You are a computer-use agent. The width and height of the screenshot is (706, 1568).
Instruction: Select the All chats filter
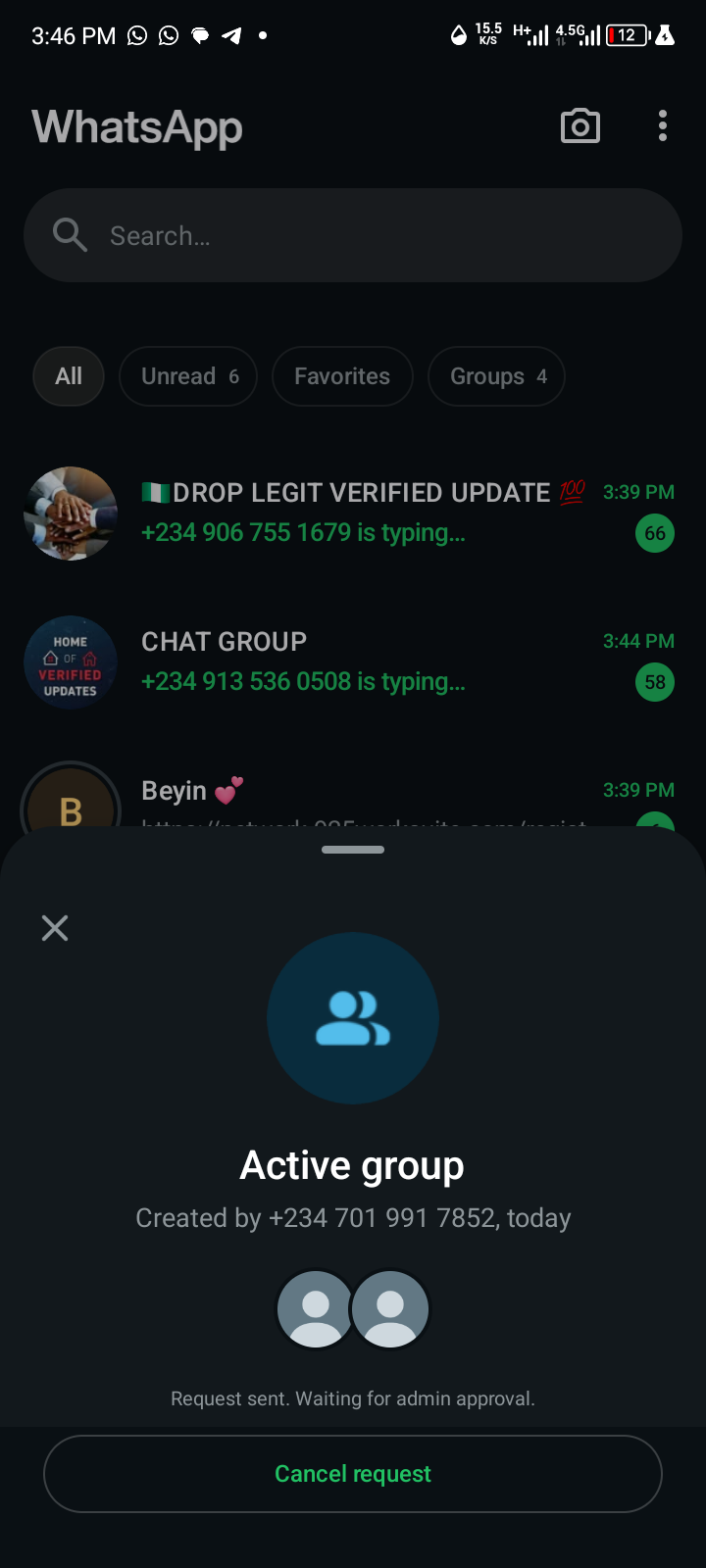[x=69, y=376]
